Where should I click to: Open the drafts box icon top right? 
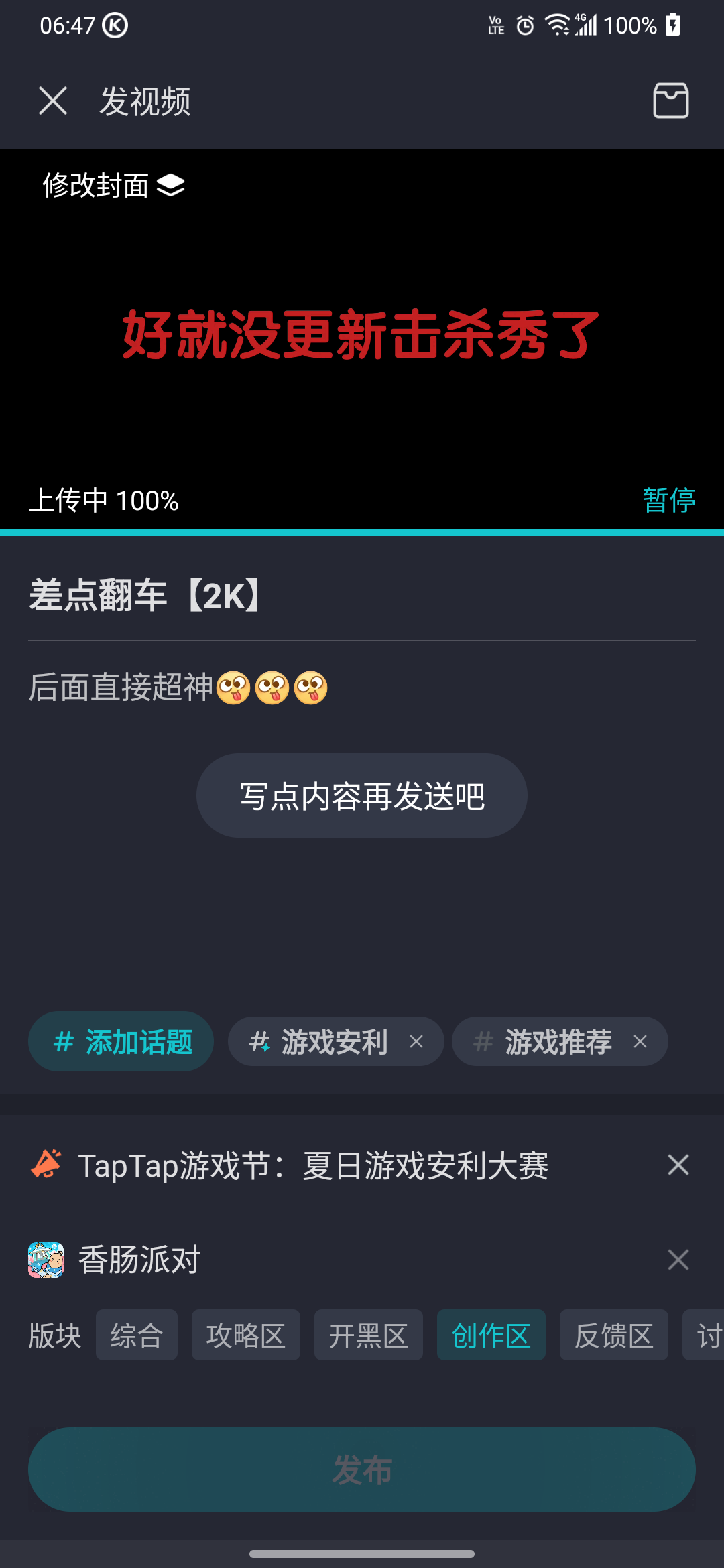(671, 101)
